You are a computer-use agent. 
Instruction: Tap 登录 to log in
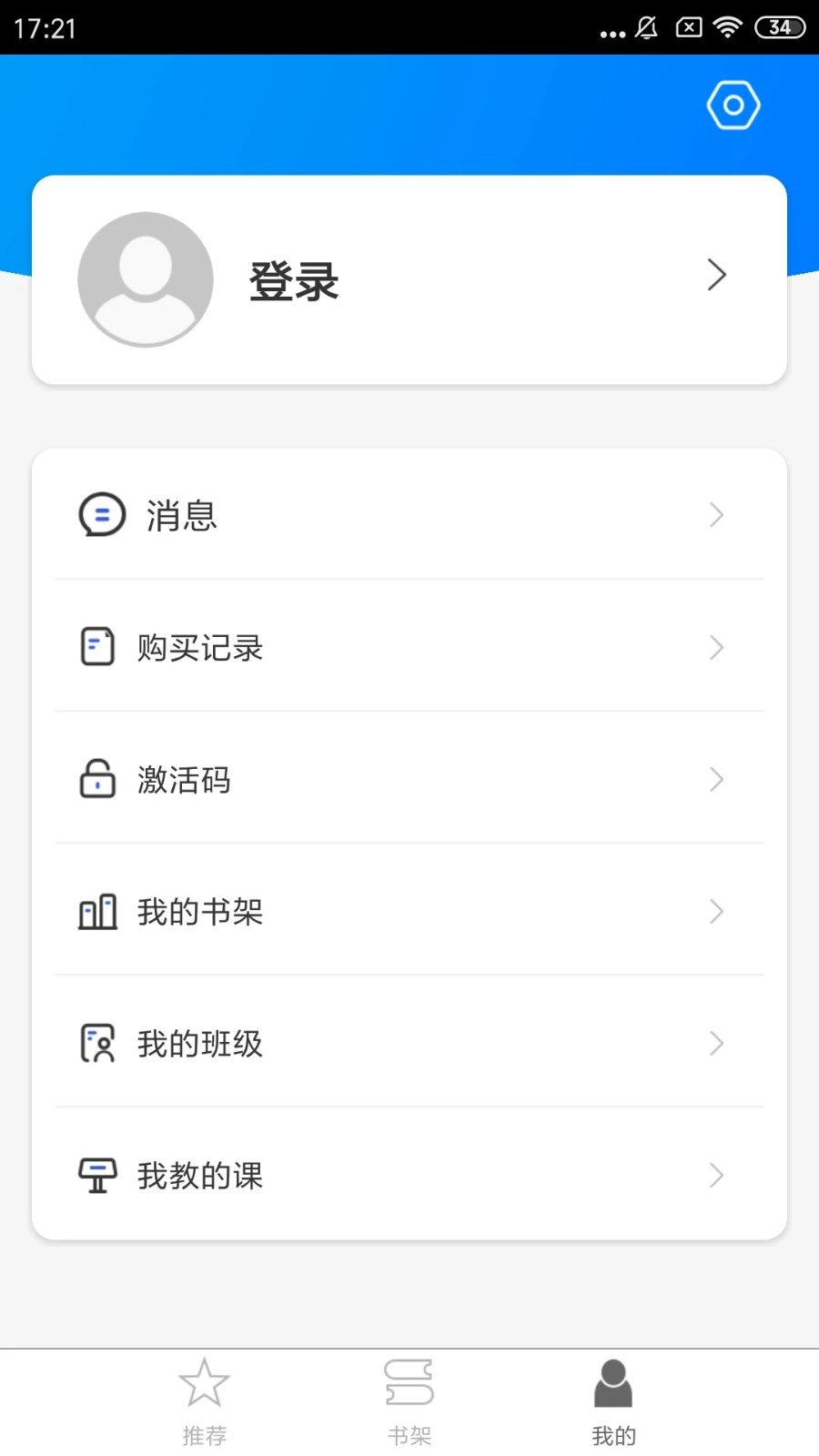[x=294, y=280]
